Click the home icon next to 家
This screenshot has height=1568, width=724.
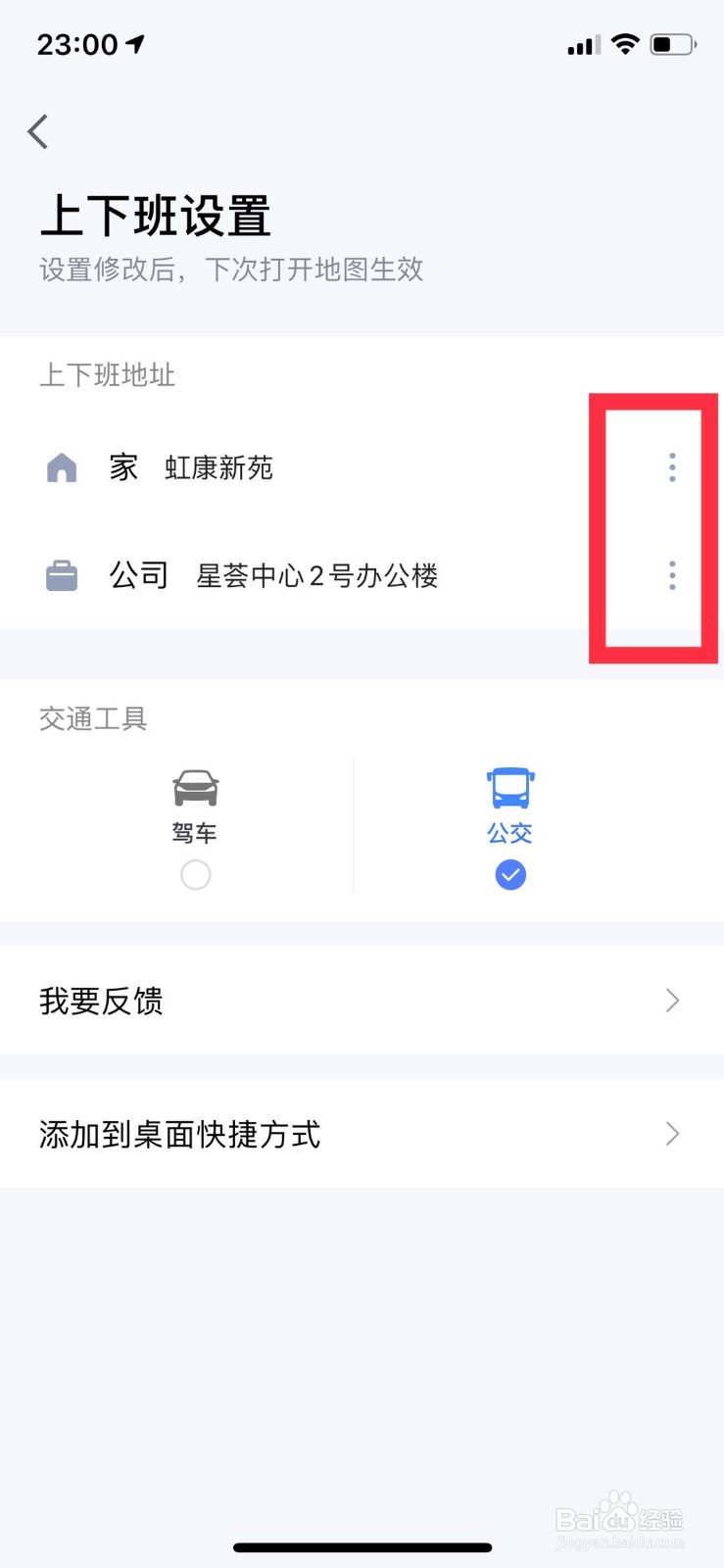pos(62,467)
